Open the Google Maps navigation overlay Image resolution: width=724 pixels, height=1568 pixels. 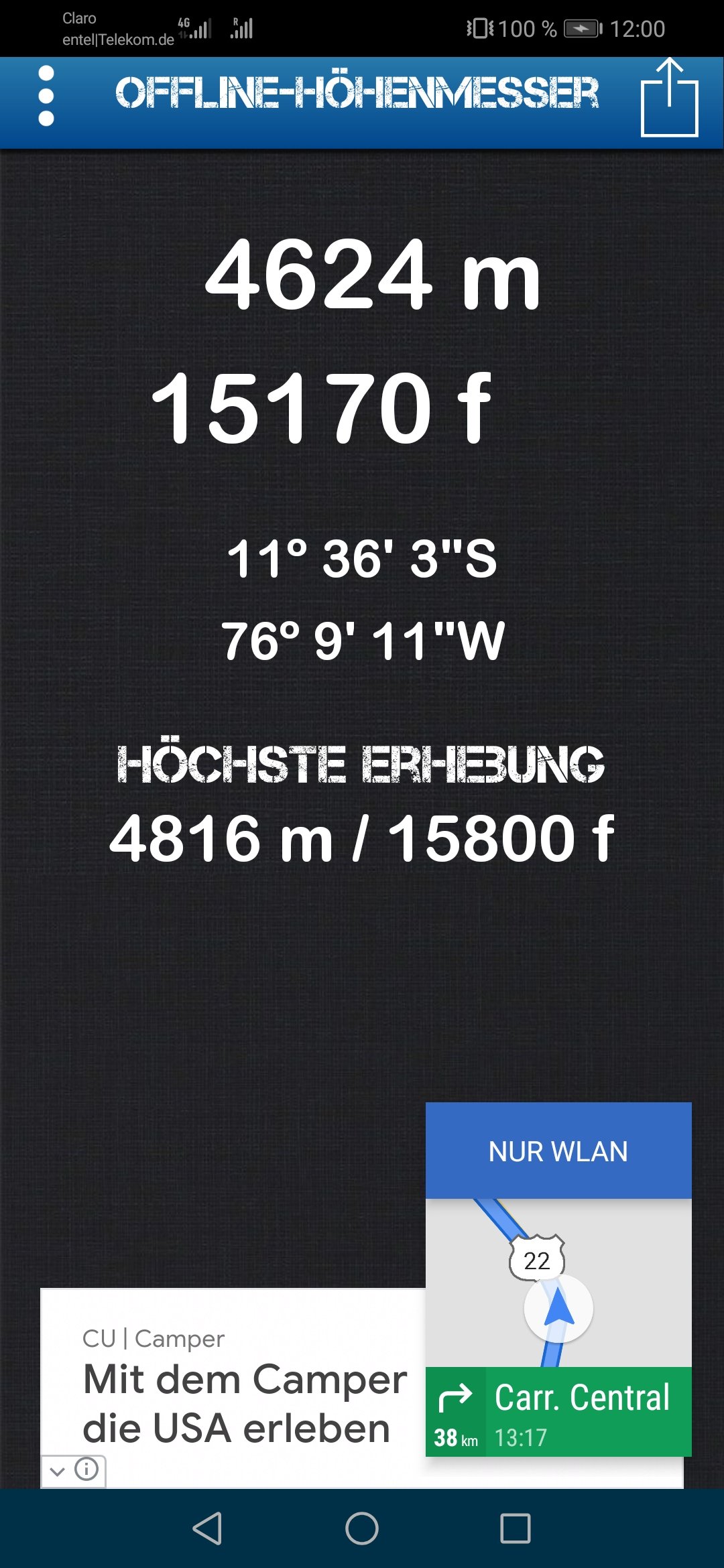pyautogui.click(x=558, y=1279)
